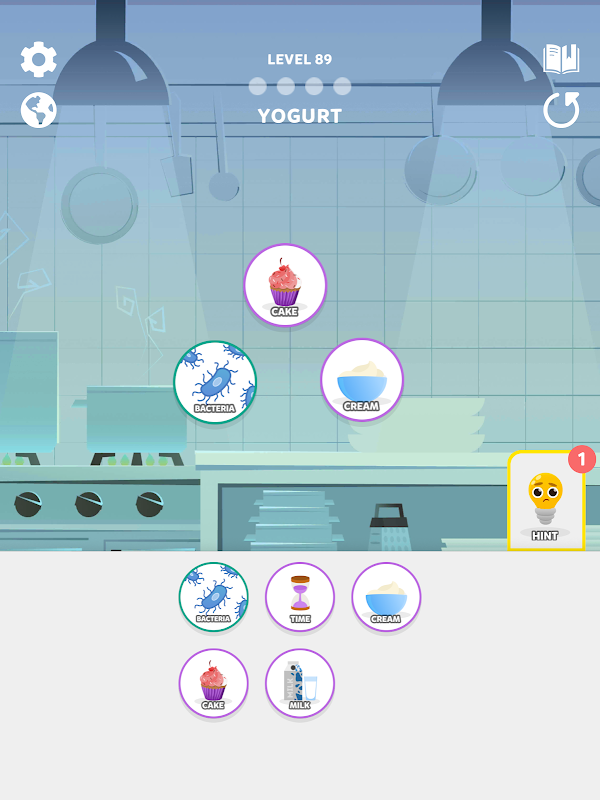Restart the level with the reset arrow
The height and width of the screenshot is (800, 600).
[x=561, y=110]
